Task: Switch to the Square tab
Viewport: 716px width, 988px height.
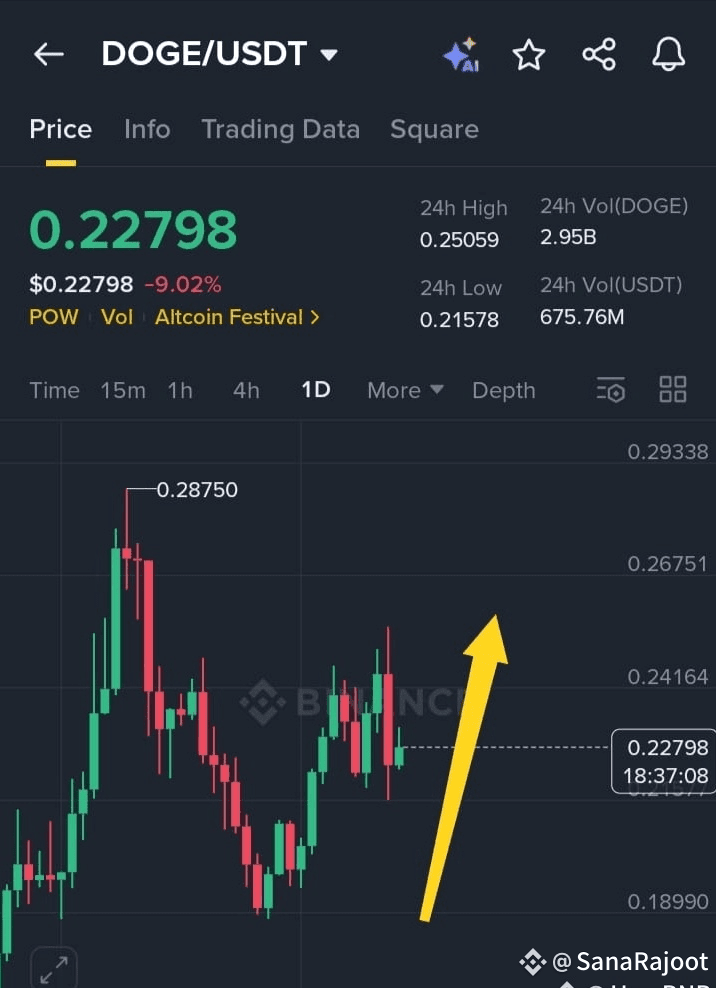Action: click(434, 129)
